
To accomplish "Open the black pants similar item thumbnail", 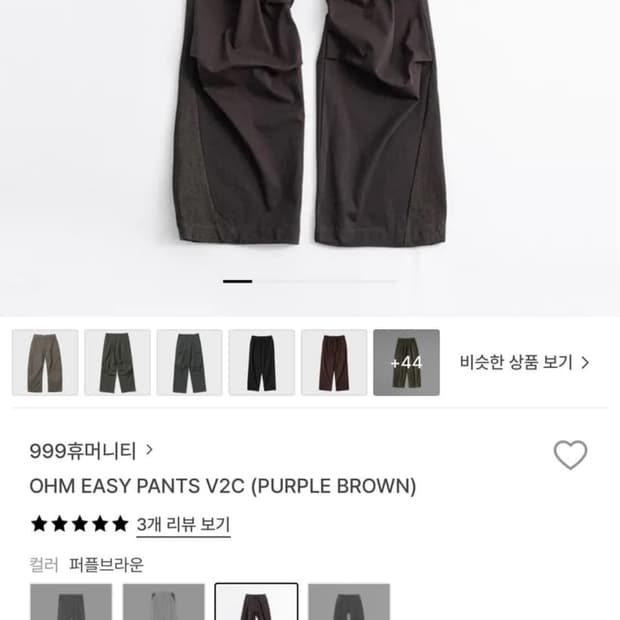I will click(262, 362).
